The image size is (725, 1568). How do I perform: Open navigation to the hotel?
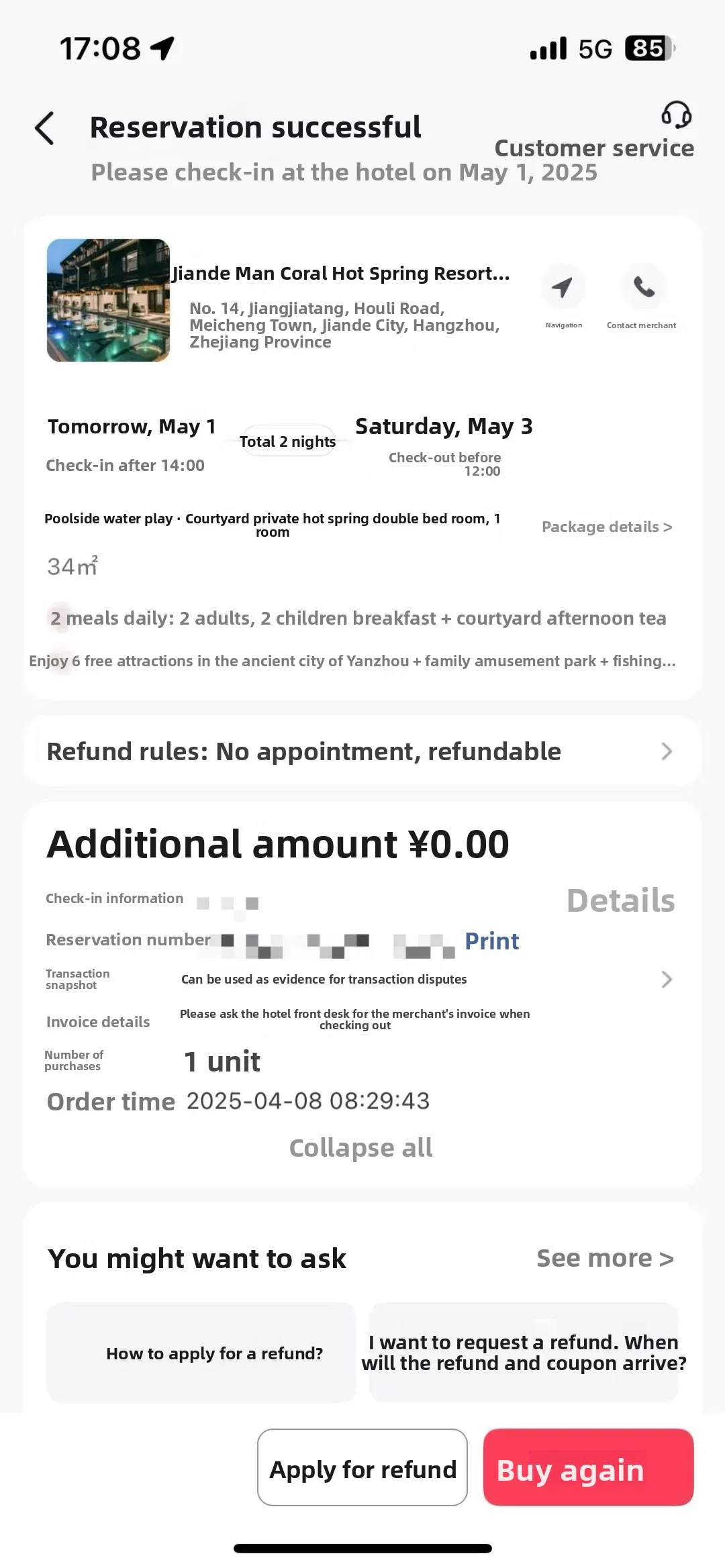[563, 287]
